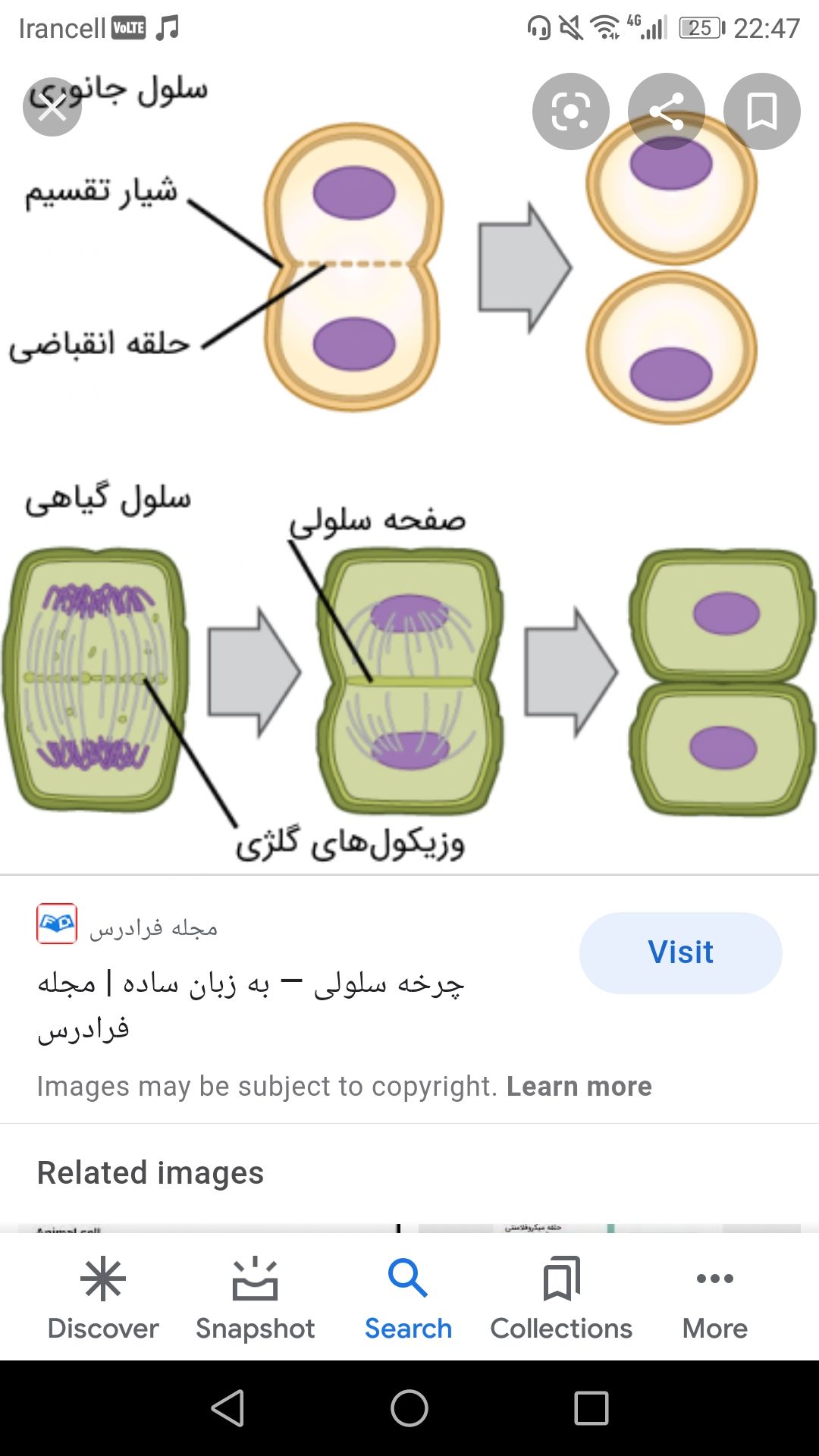819x1456 pixels.
Task: Open the More menu tab
Action: tap(714, 1298)
